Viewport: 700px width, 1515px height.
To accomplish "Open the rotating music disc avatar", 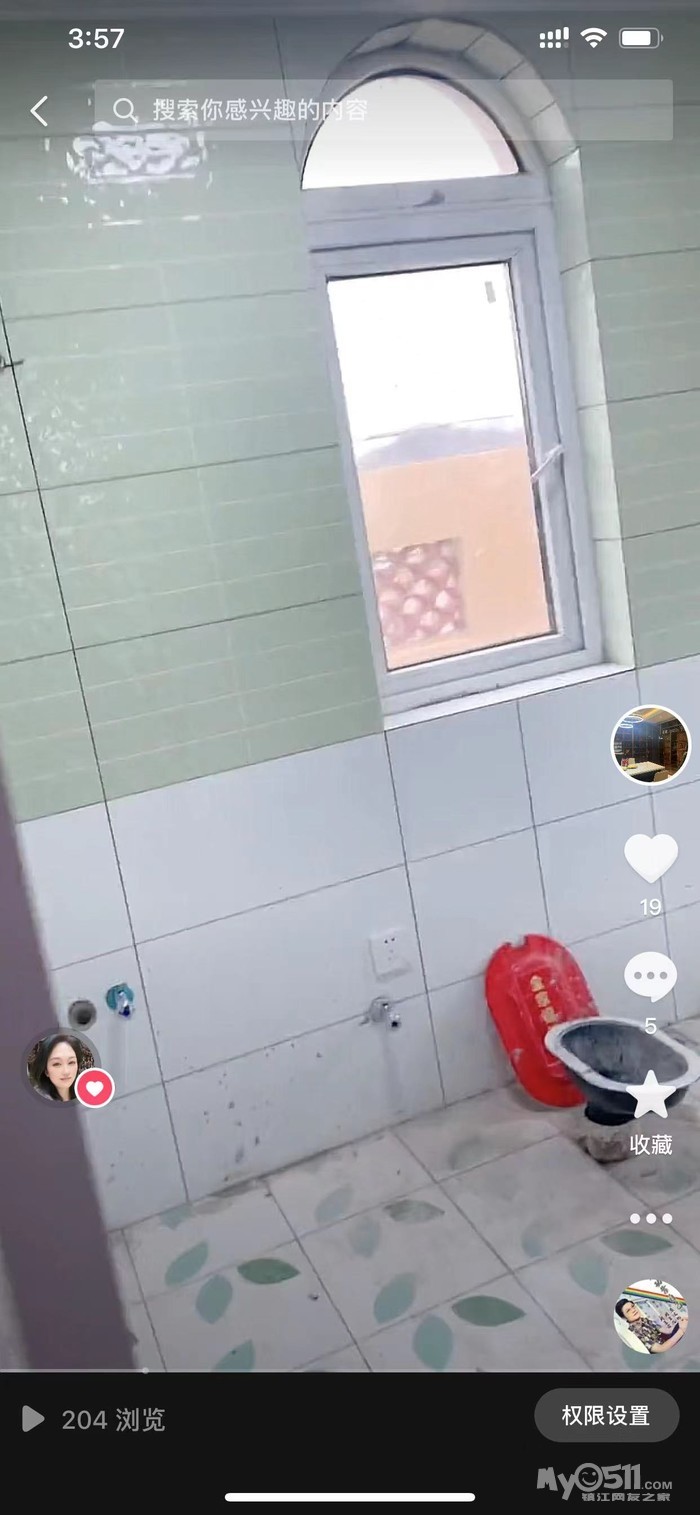I will tap(650, 1316).
